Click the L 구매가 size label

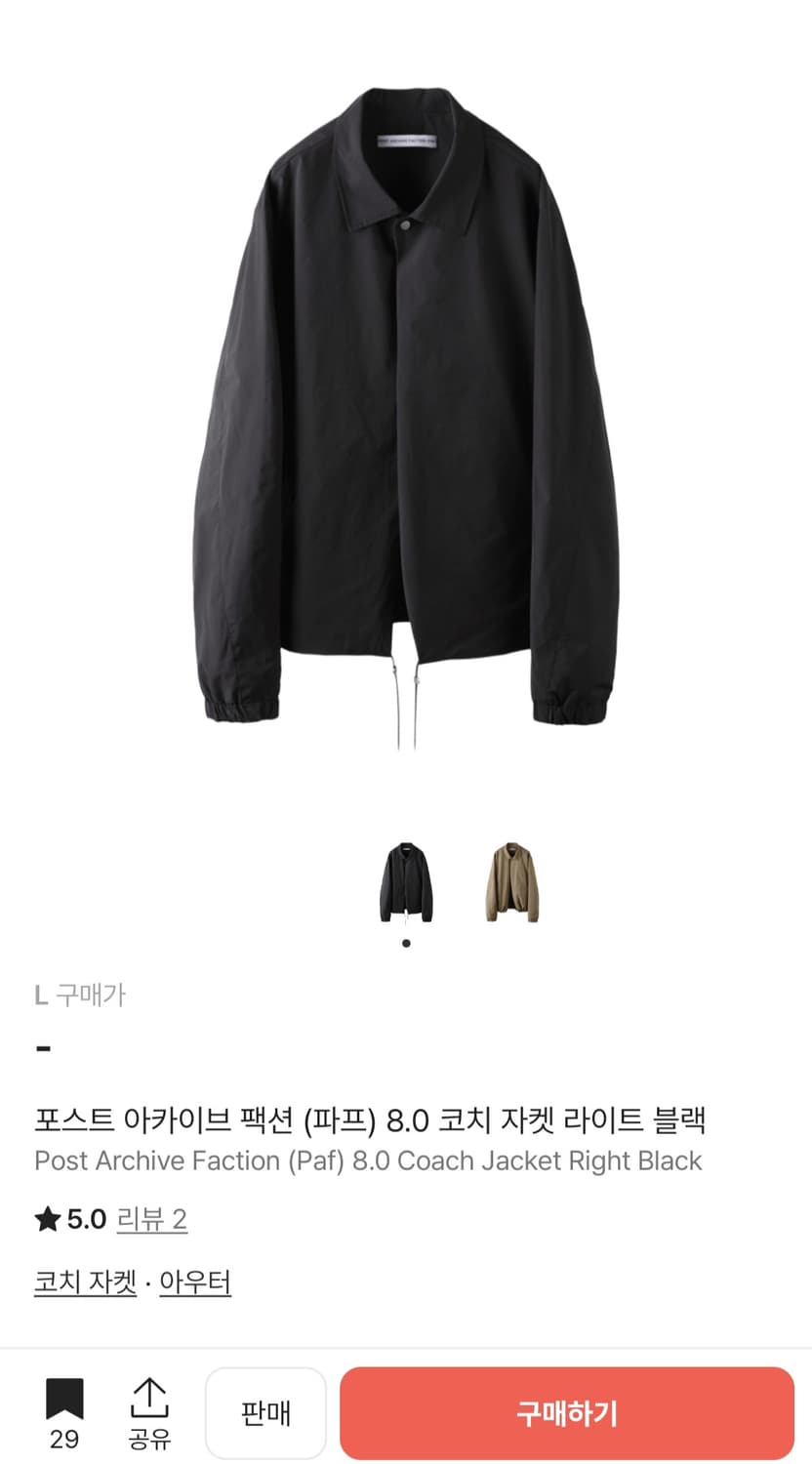[x=81, y=995]
